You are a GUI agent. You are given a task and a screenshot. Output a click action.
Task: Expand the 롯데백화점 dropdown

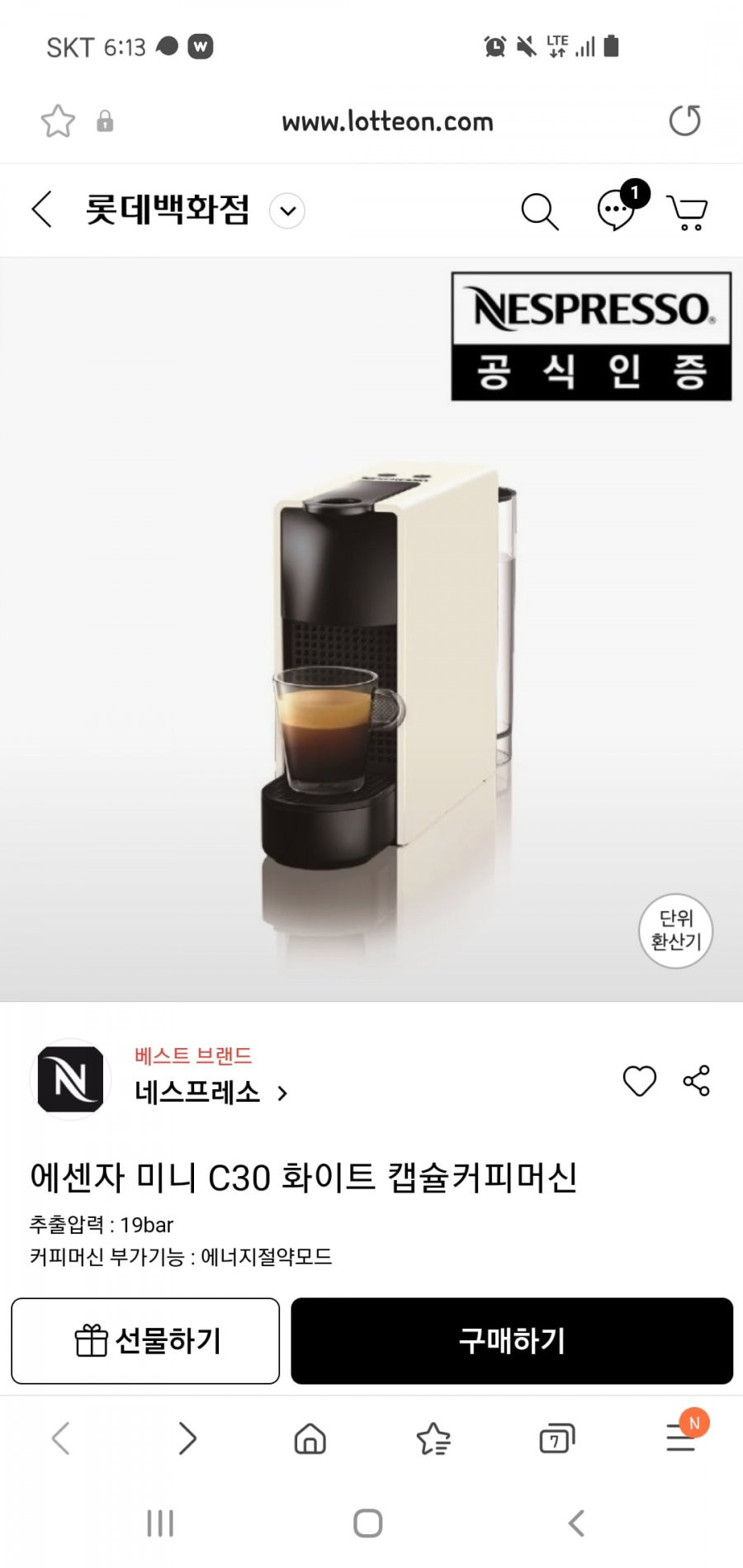point(287,210)
